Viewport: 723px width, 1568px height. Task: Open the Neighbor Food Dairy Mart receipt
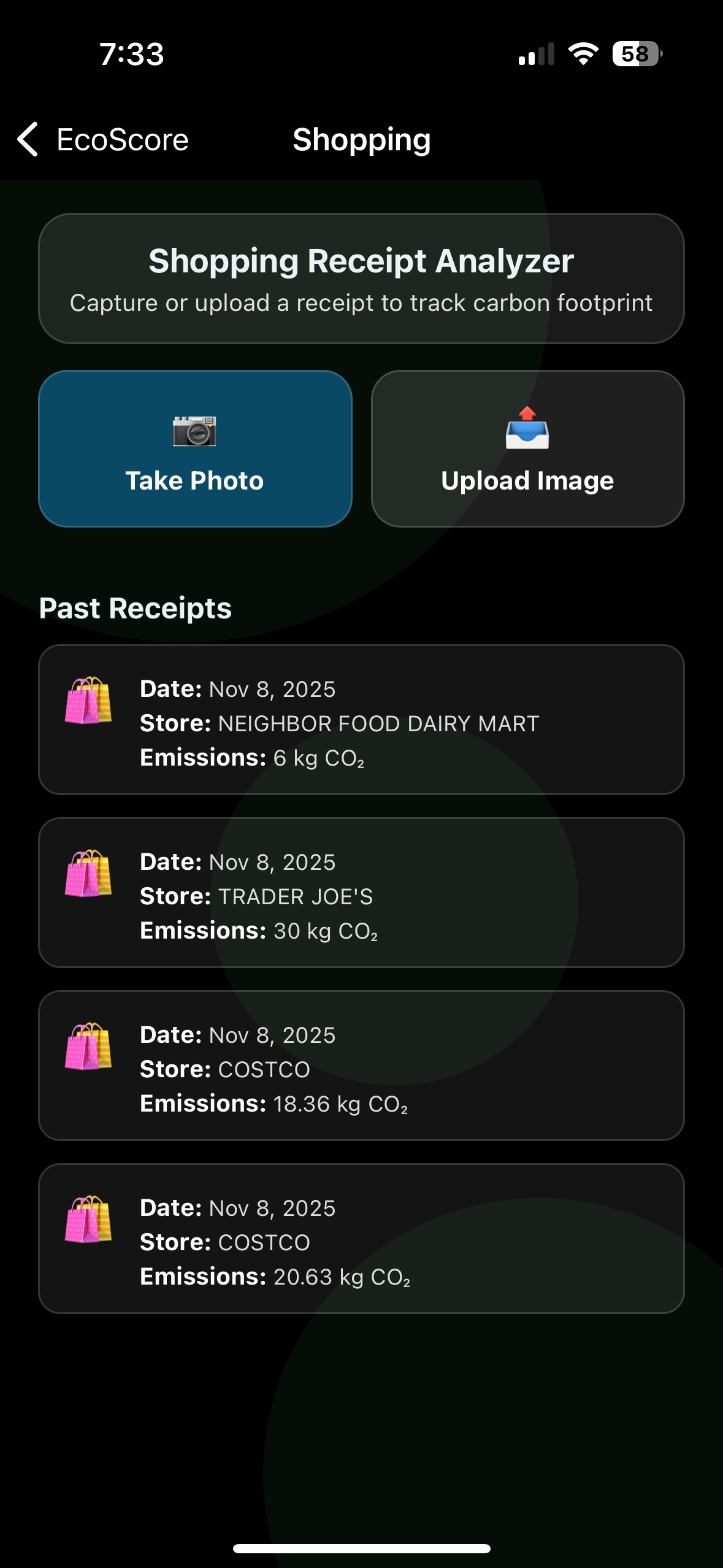point(361,720)
